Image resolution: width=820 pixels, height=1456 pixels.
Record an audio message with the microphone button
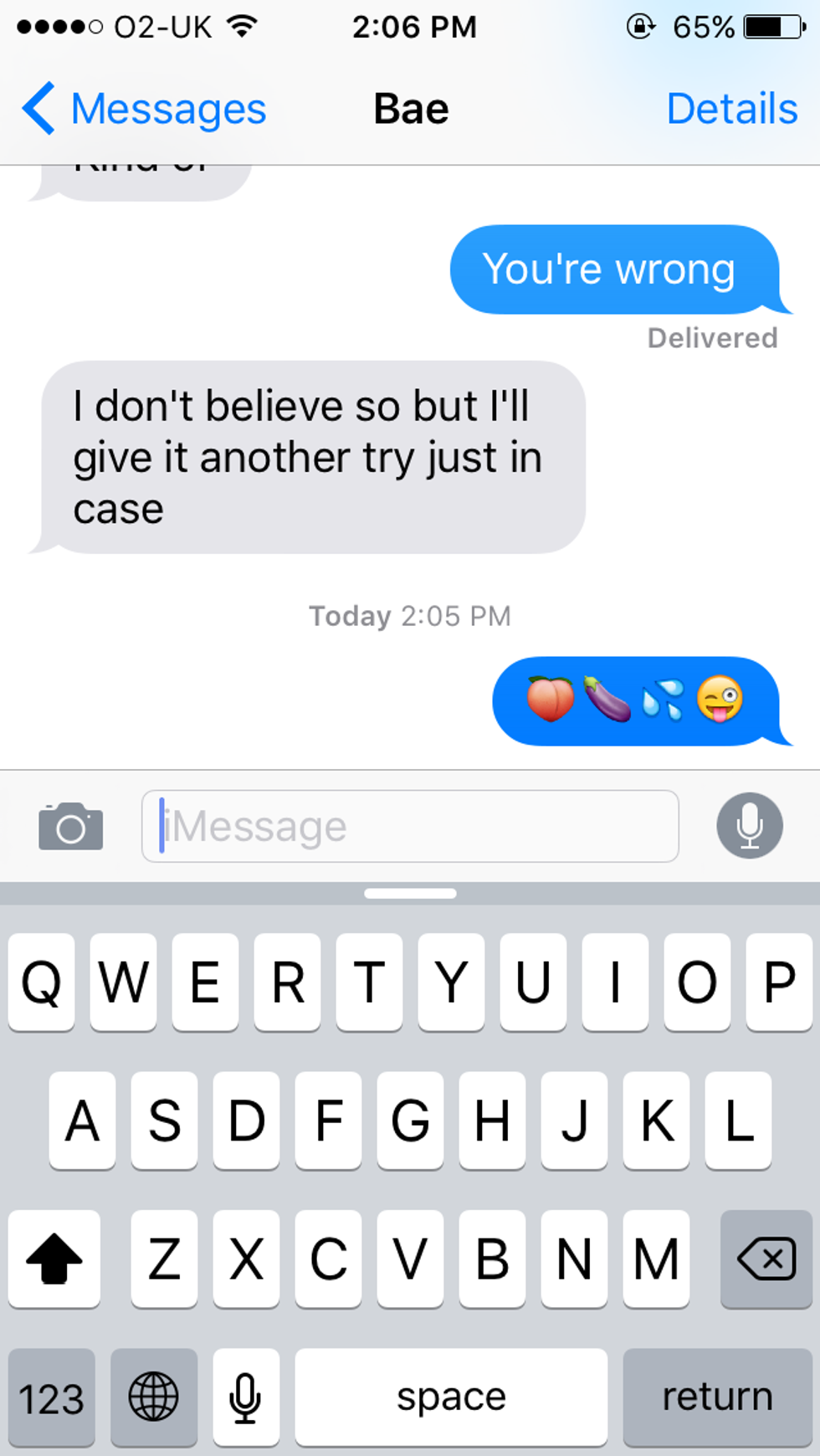click(x=750, y=827)
